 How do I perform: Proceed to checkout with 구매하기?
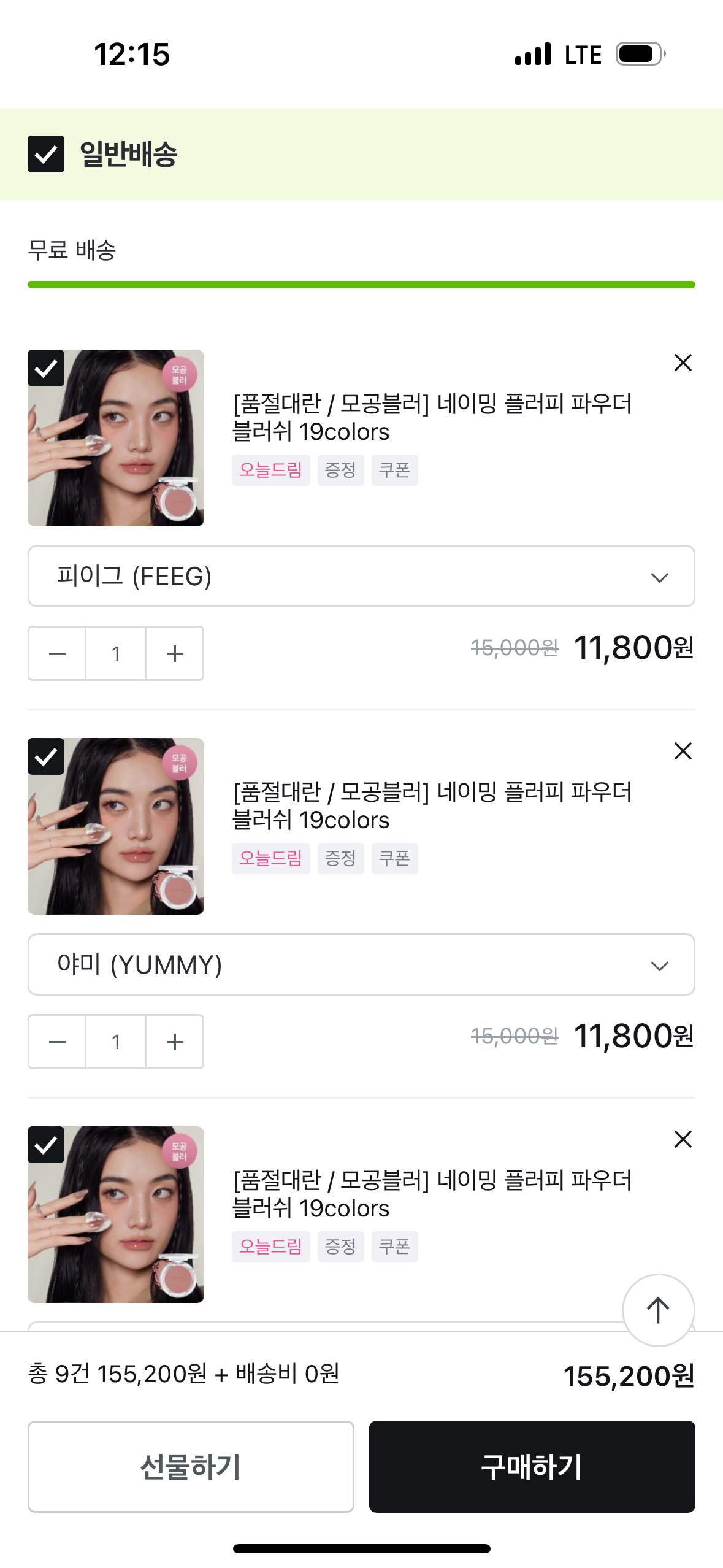(532, 1466)
